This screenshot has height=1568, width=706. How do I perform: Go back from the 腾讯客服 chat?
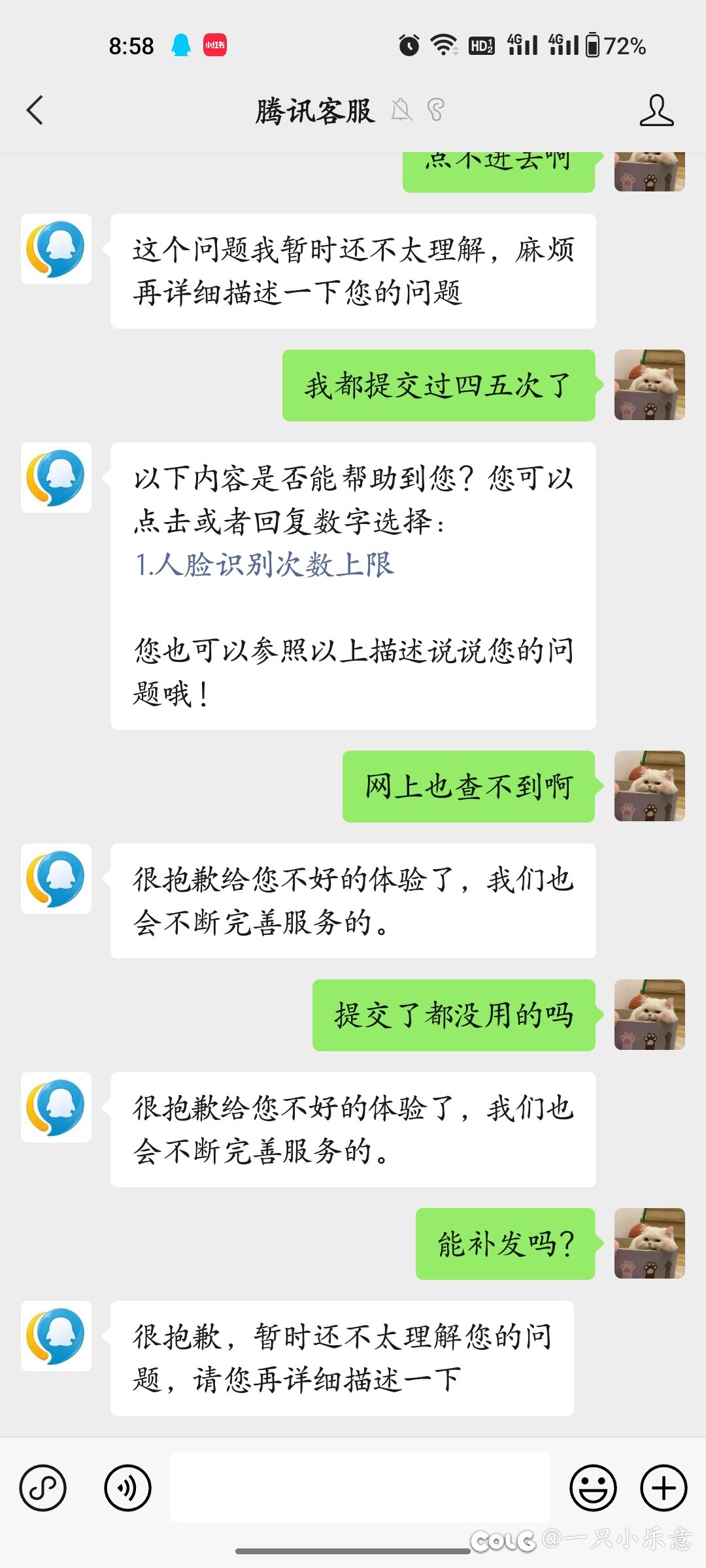35,110
